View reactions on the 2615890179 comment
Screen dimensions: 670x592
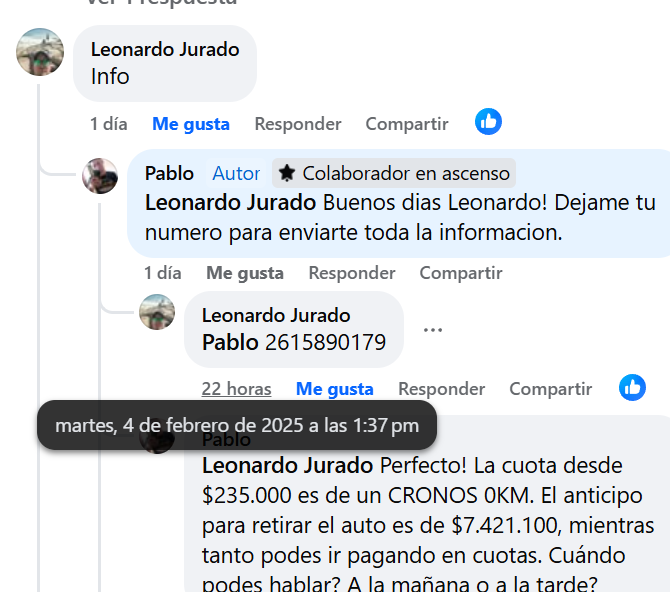pyautogui.click(x=632, y=387)
